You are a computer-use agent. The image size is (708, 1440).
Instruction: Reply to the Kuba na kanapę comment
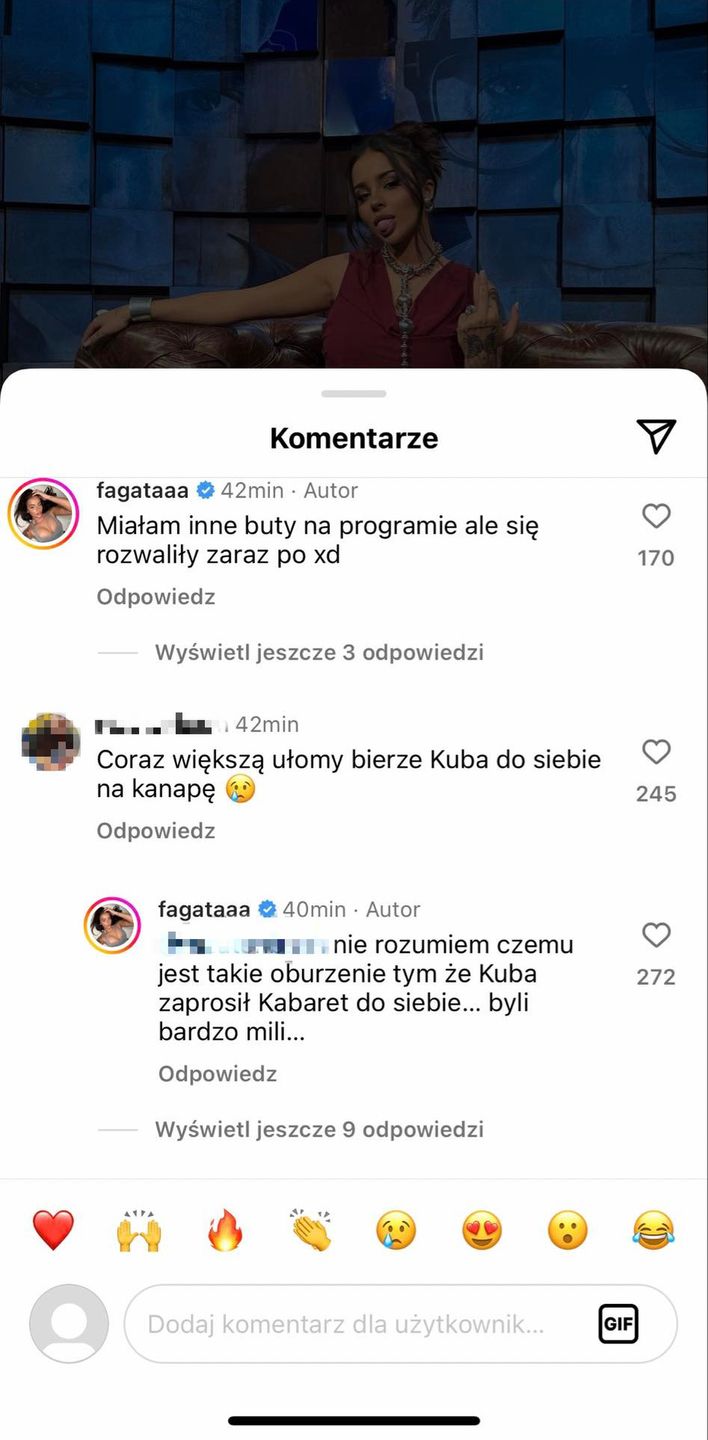pos(155,831)
